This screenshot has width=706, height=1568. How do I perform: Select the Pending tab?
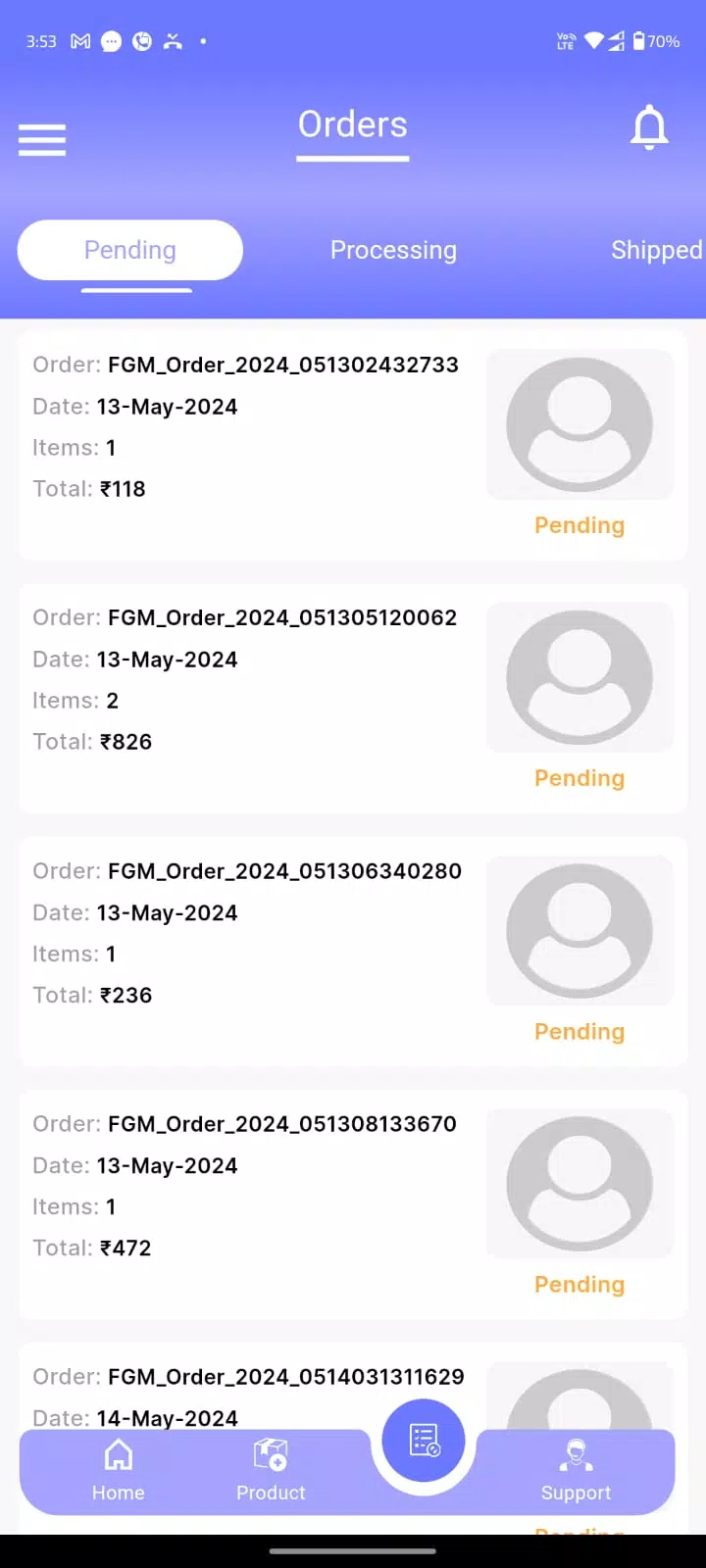point(130,250)
